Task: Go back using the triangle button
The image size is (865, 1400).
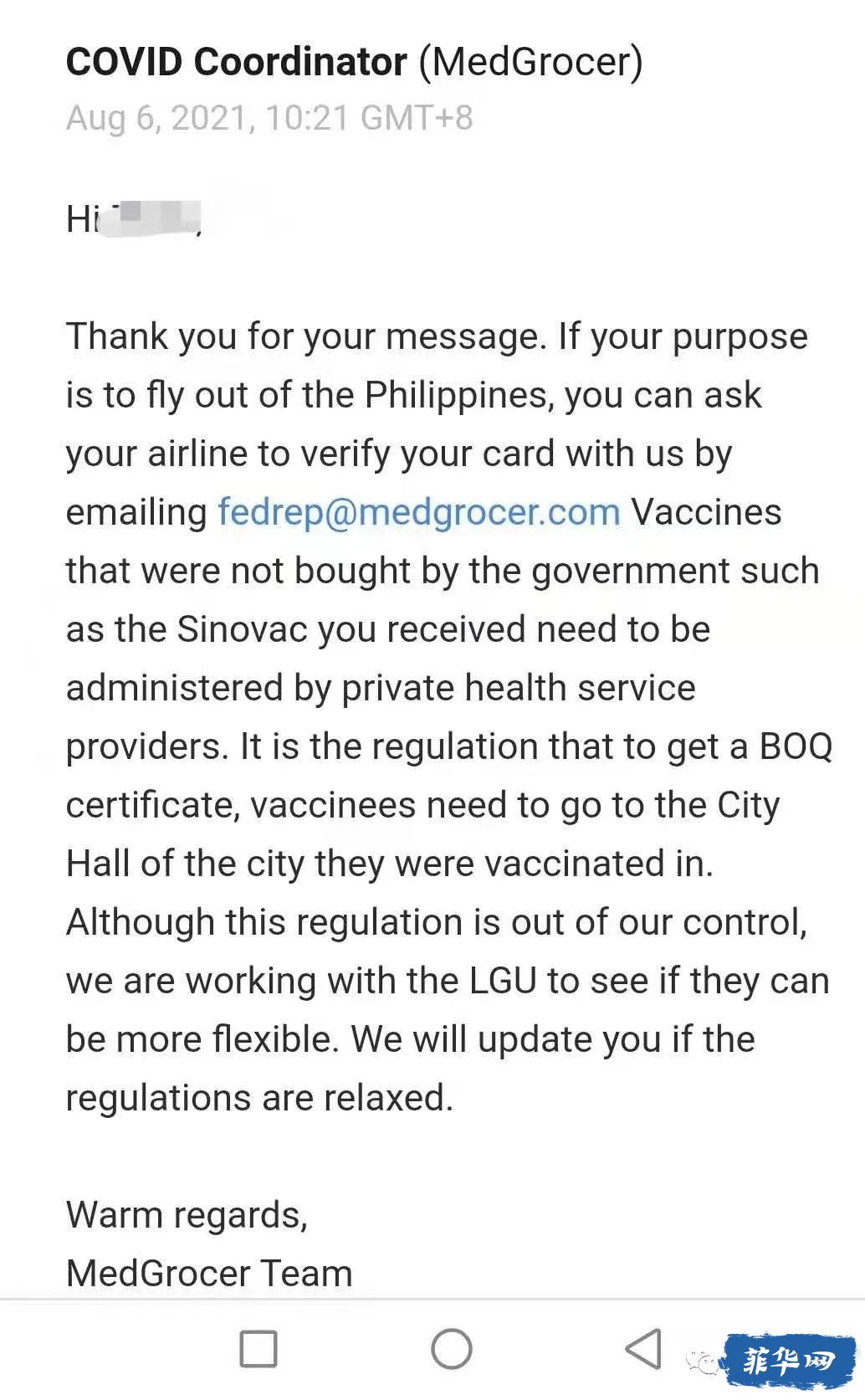Action: [x=643, y=1349]
